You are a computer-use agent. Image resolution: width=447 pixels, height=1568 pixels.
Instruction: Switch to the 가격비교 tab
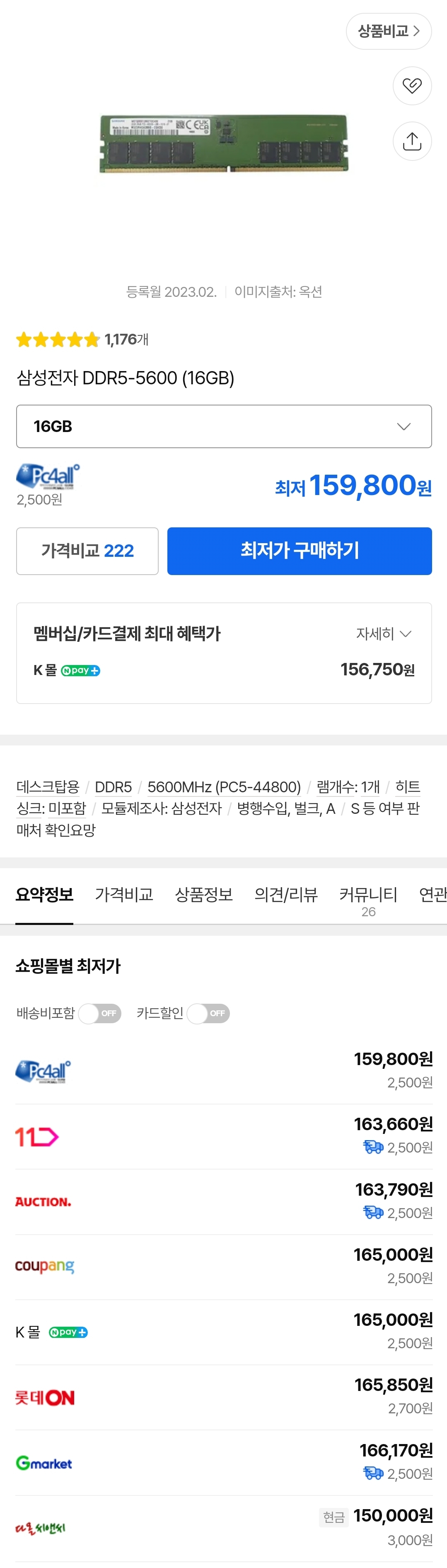(124, 894)
